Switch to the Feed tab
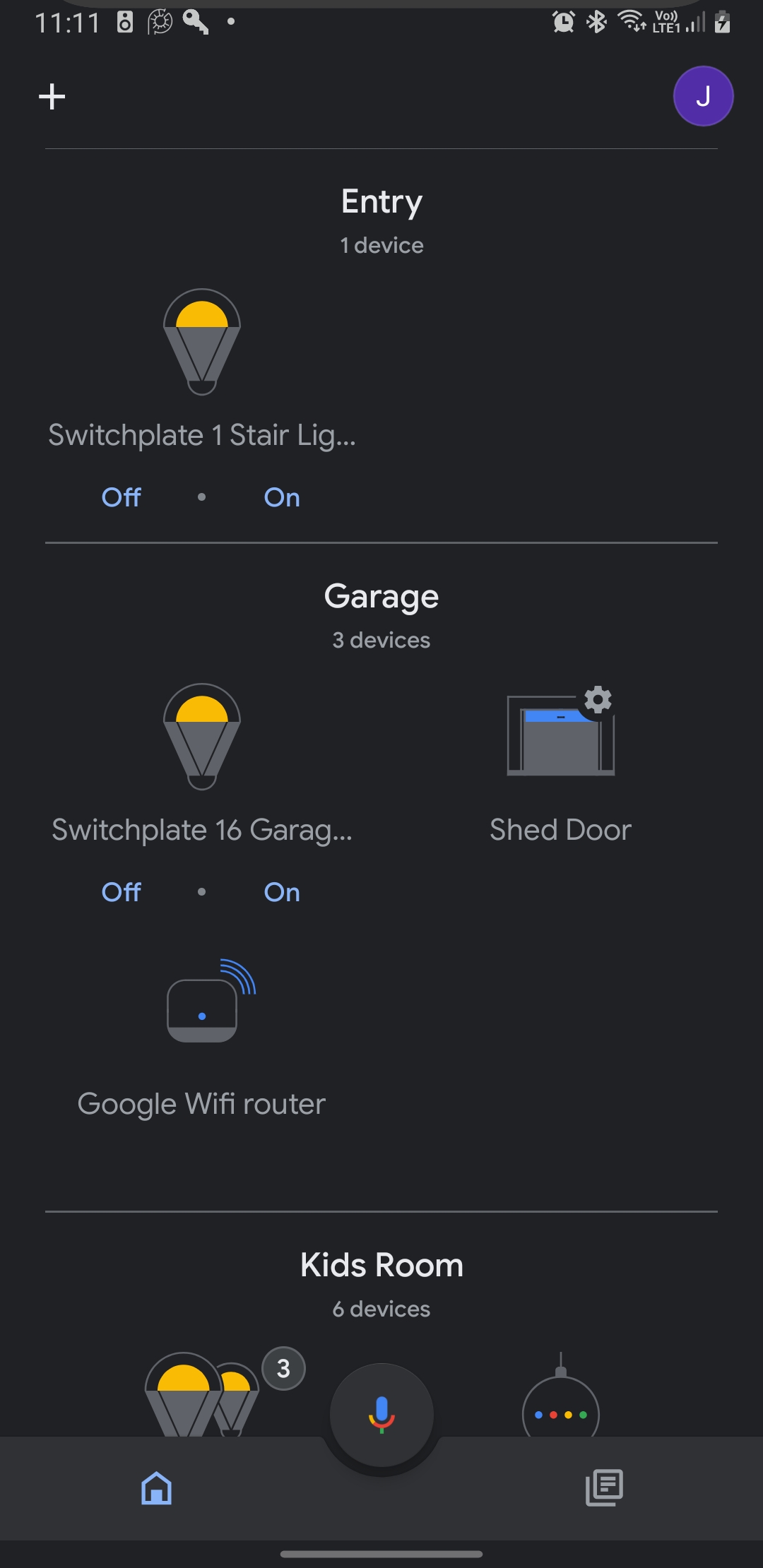The height and width of the screenshot is (1568, 763). coord(604,1488)
